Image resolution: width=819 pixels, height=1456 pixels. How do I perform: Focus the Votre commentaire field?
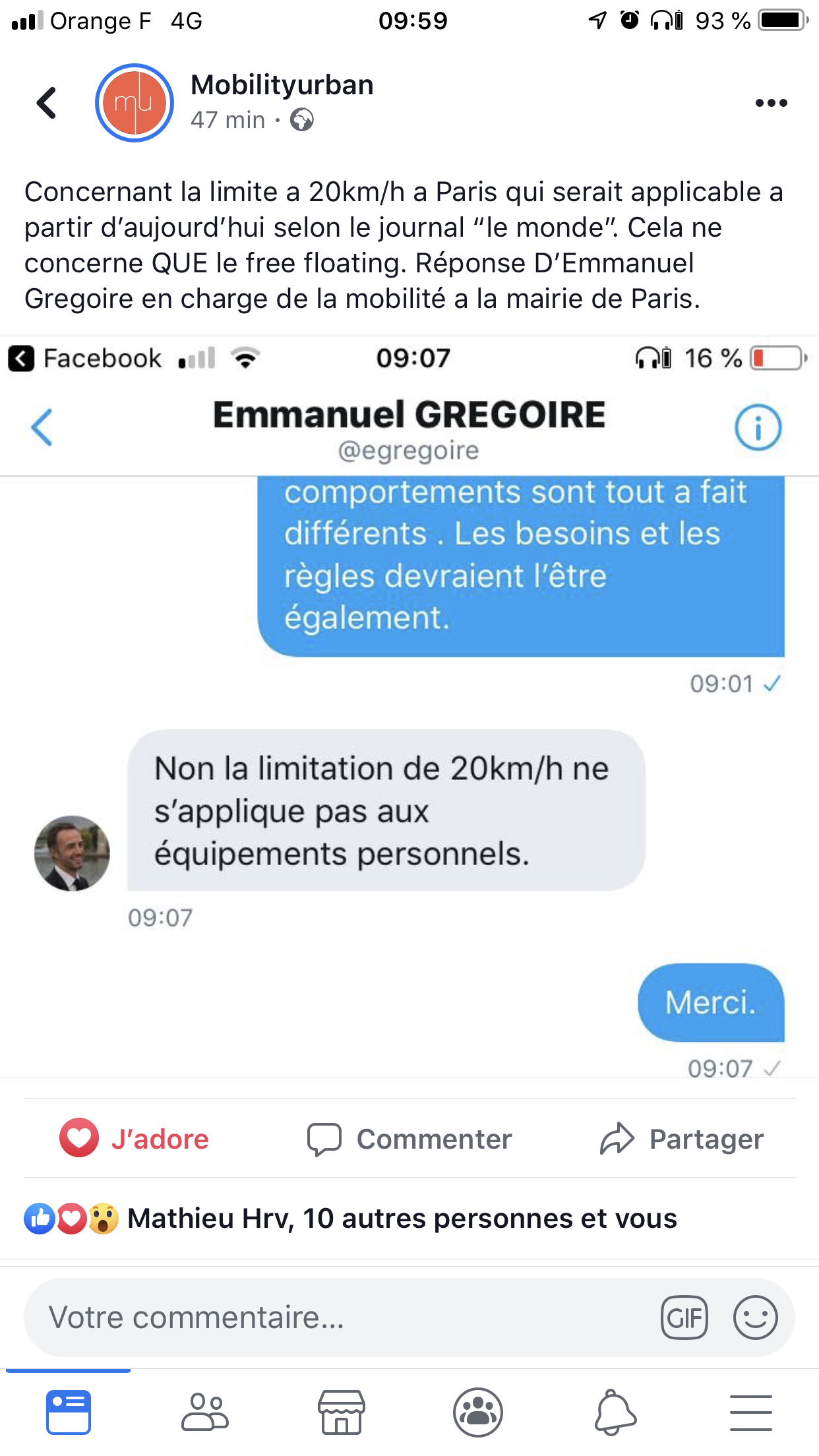coord(343,1318)
